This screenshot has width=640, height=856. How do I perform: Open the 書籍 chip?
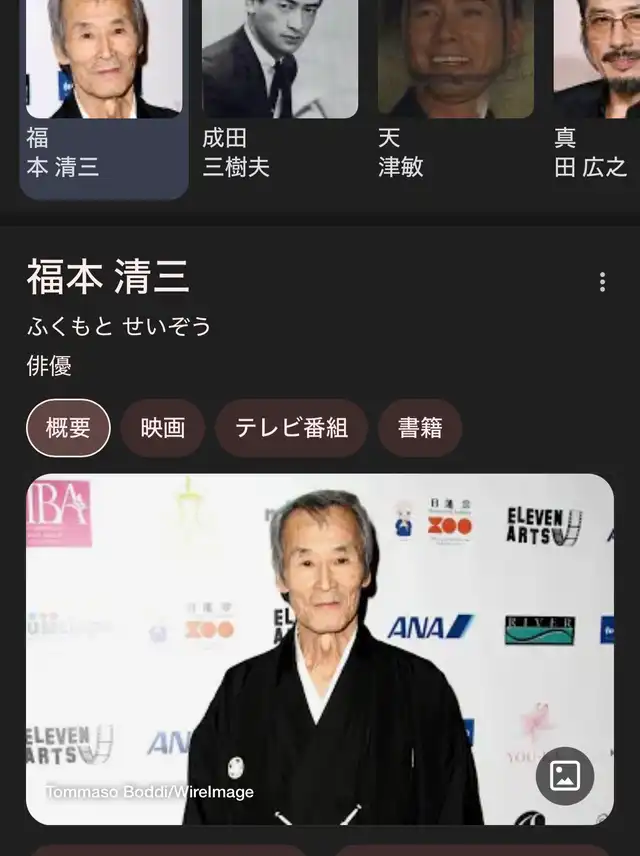coord(420,427)
